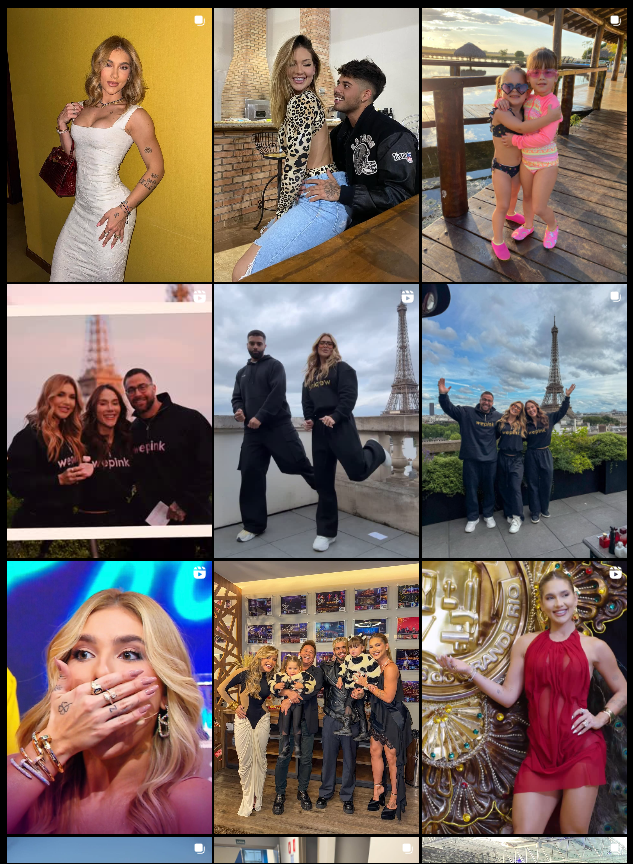633x864 pixels.
Task: Open the reel of the blonde woman covering her mouth
Action: click(x=109, y=697)
